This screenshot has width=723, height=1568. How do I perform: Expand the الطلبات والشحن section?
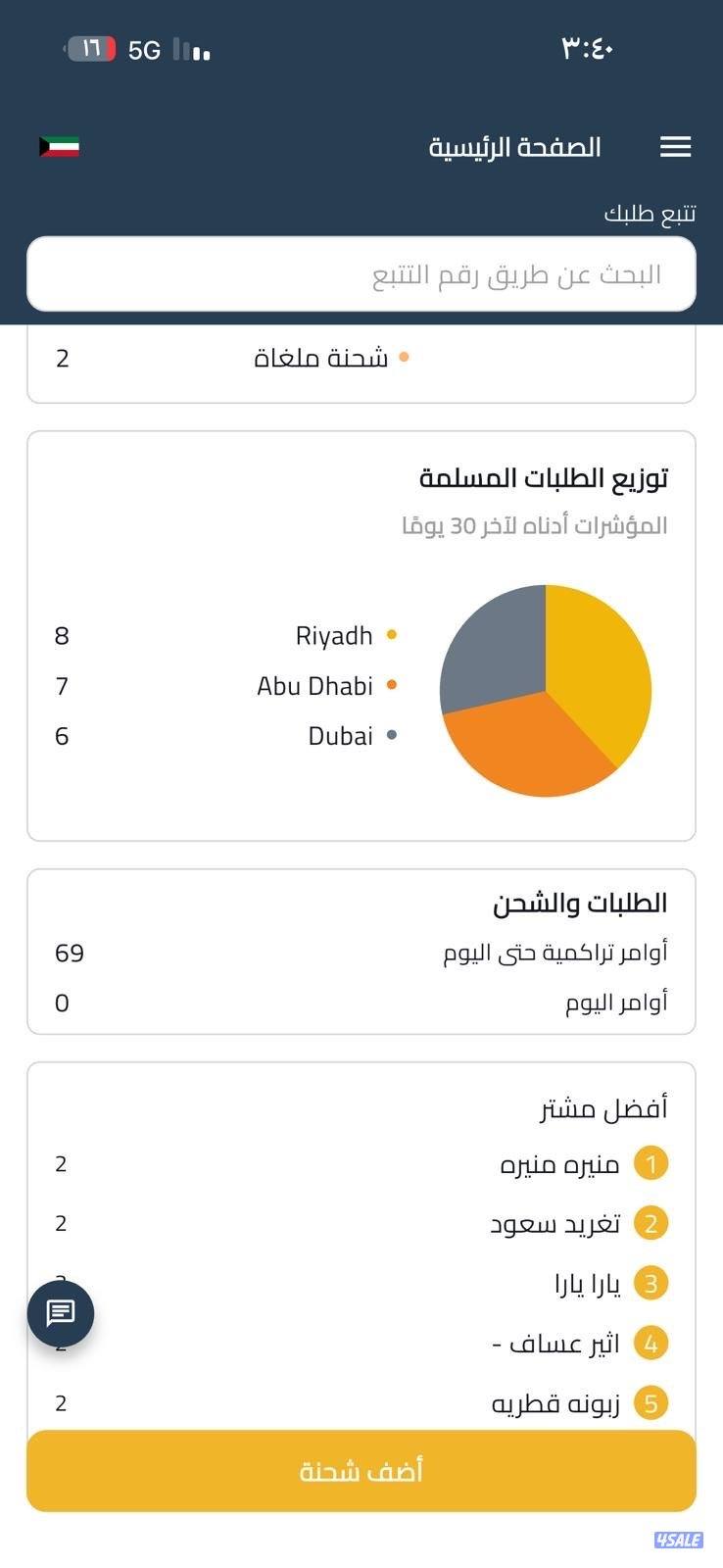pyautogui.click(x=585, y=904)
